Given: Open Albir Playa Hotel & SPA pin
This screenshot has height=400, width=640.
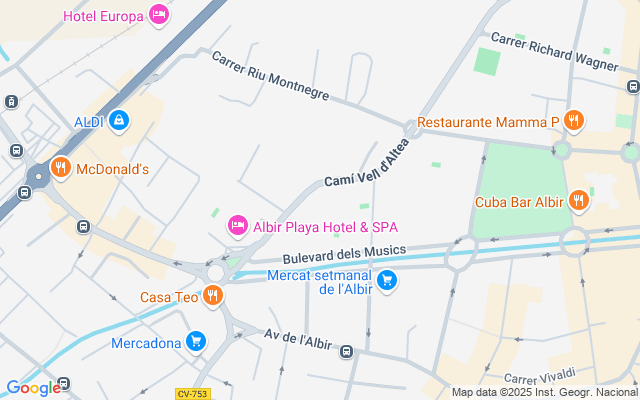Looking at the screenshot, I should (238, 226).
